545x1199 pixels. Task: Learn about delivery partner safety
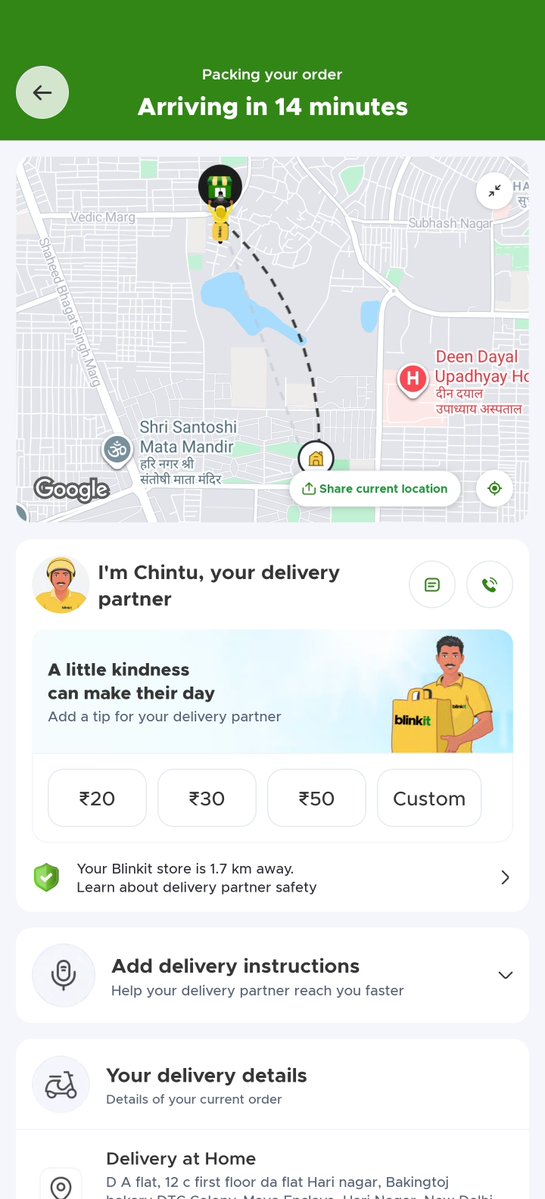[272, 878]
